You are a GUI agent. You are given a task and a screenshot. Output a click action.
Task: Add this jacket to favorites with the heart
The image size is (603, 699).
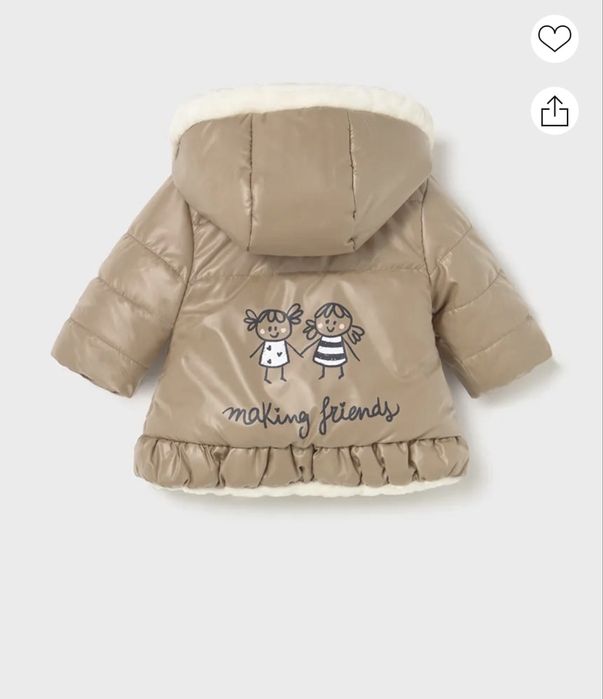(554, 39)
